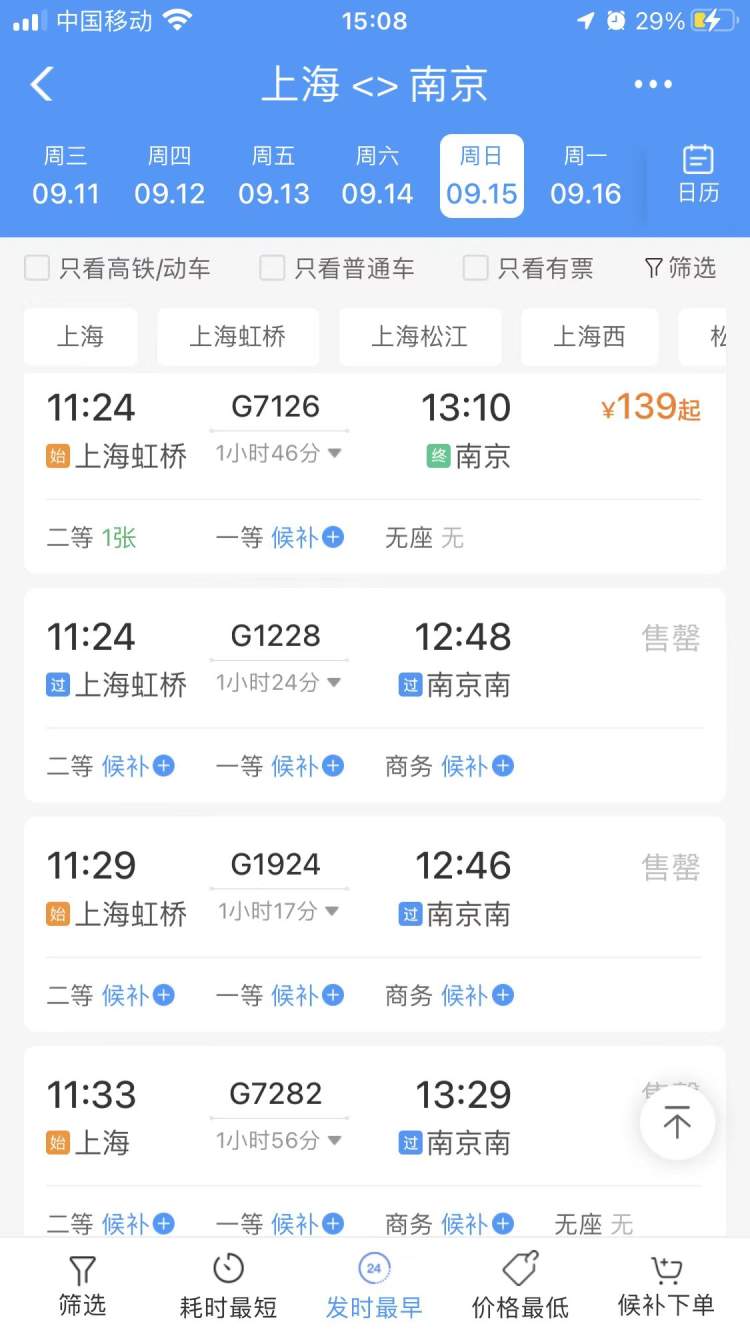Add 二等 waitlist for train G1924

[138, 995]
